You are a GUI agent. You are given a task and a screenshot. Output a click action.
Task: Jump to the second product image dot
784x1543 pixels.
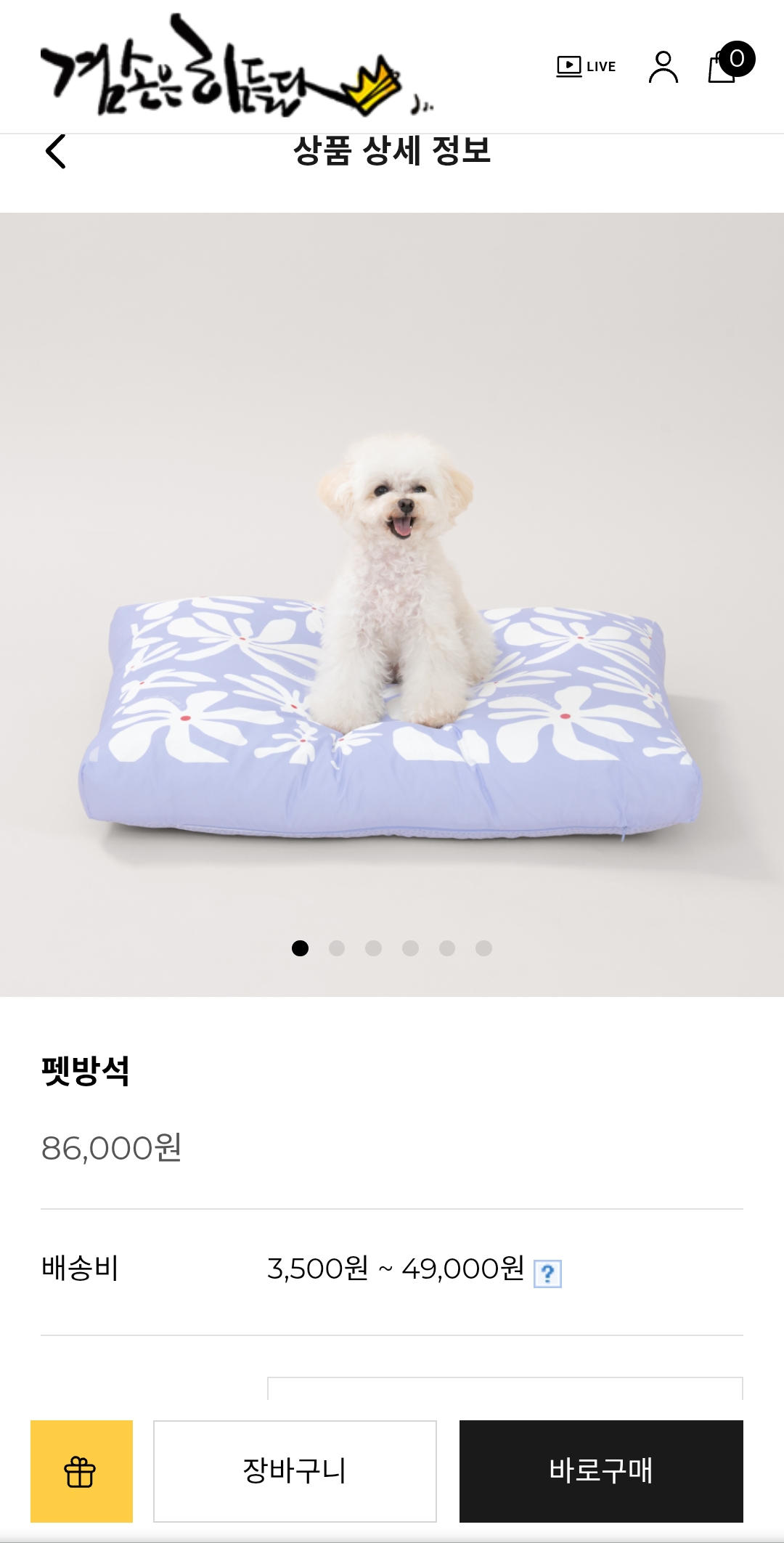click(337, 948)
